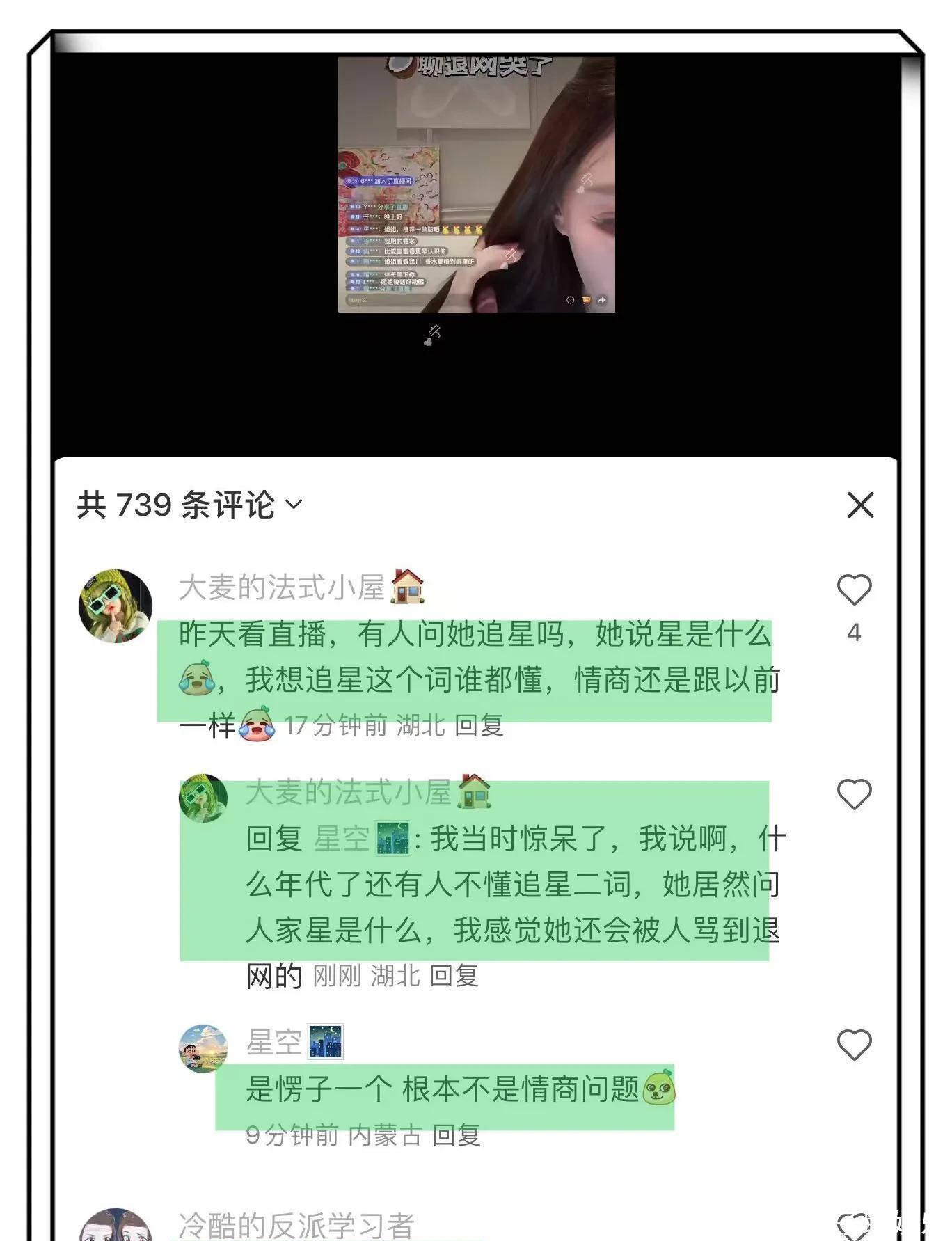Tap the video above the comments
Image resolution: width=952 pixels, height=1241 pixels.
(476, 185)
